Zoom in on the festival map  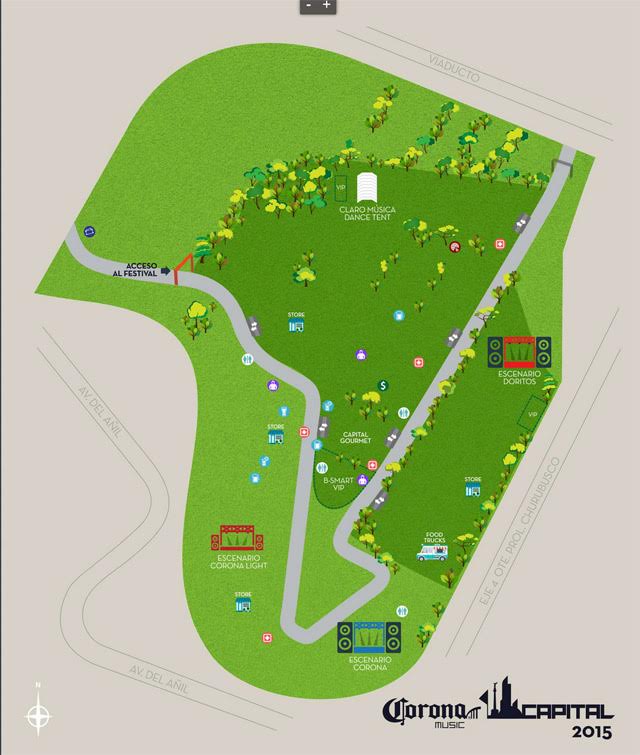pyautogui.click(x=327, y=5)
